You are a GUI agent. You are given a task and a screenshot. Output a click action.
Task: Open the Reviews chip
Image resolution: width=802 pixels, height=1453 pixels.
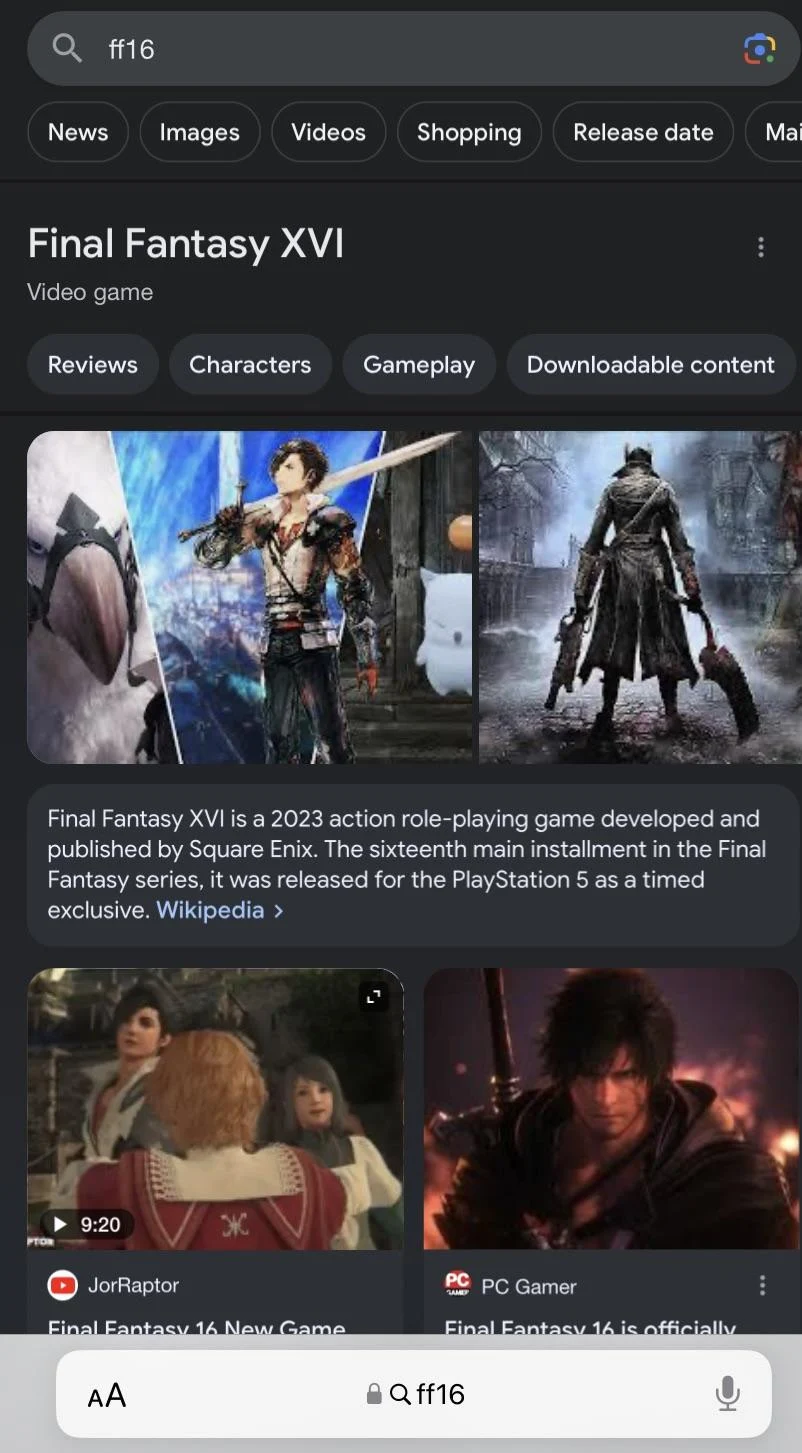(x=92, y=365)
